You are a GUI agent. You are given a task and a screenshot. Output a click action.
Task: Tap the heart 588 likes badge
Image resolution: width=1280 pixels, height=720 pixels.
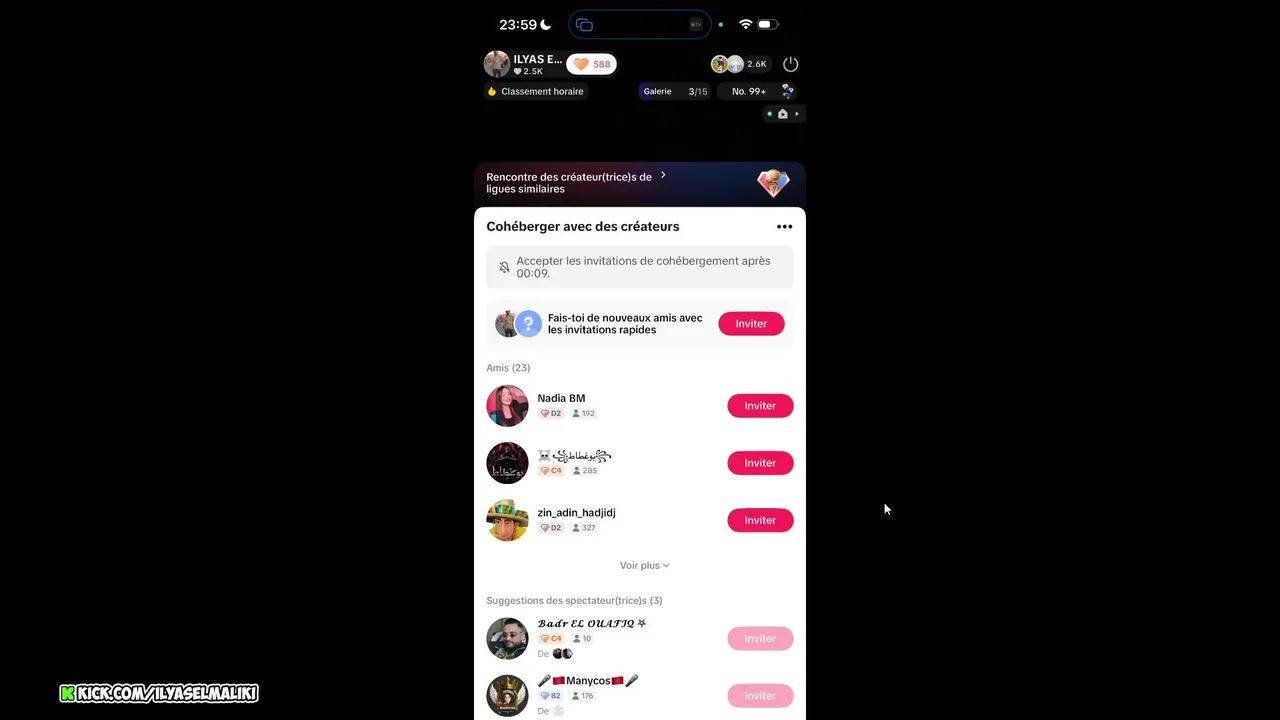tap(592, 64)
